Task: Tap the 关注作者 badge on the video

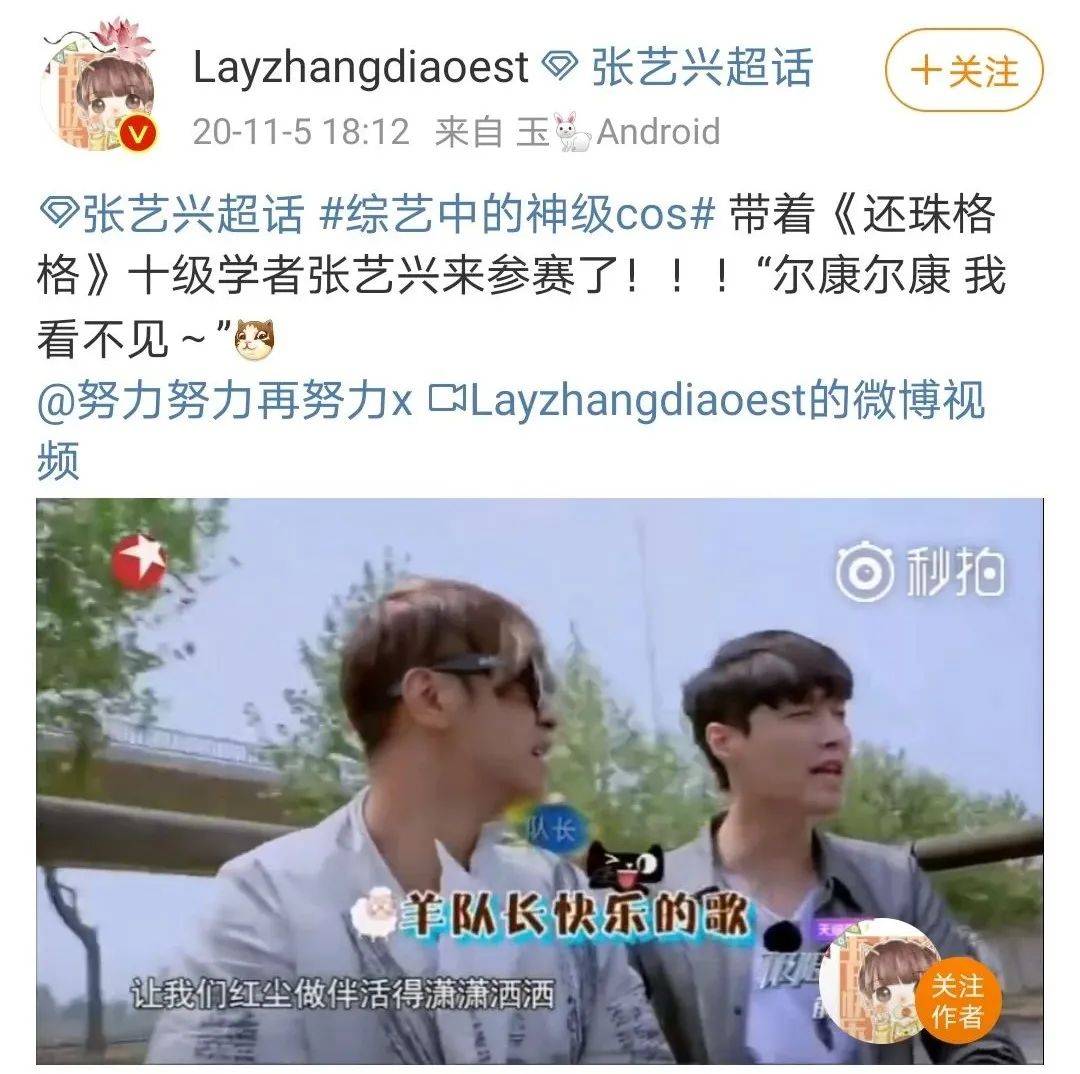Action: [x=955, y=1002]
